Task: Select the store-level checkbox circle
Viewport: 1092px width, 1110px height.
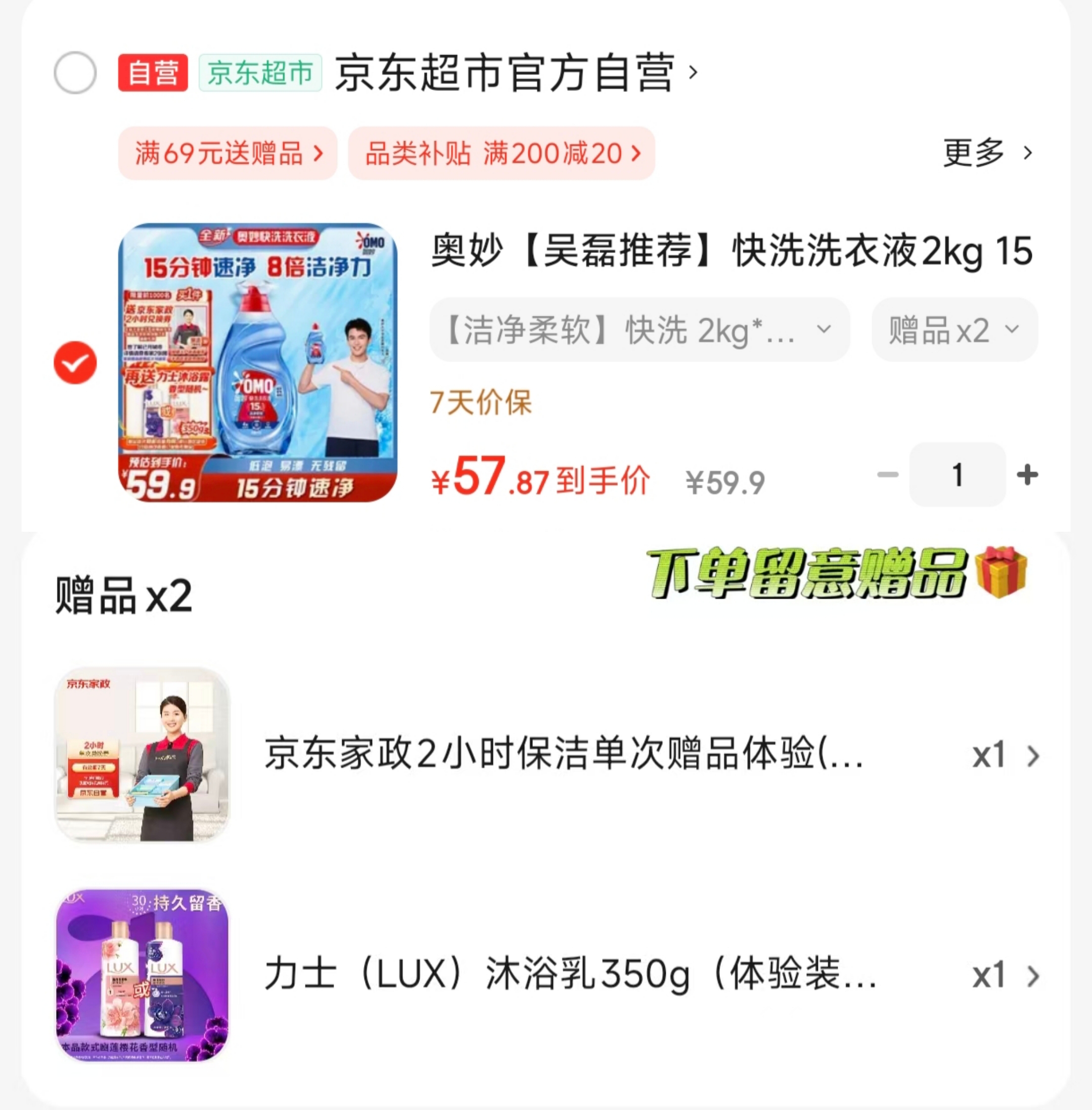Action: click(75, 73)
